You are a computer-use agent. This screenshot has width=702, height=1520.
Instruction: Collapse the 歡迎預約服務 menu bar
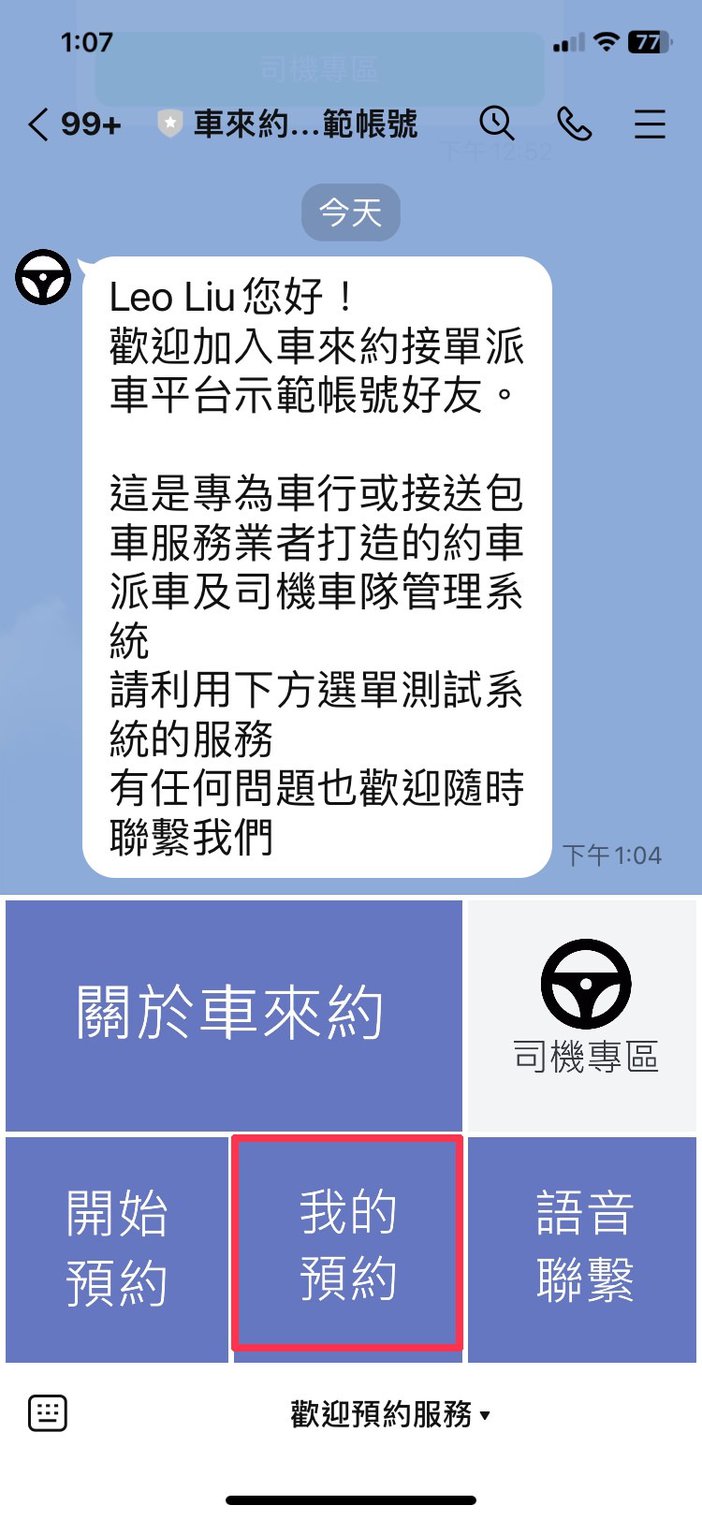click(x=390, y=1414)
